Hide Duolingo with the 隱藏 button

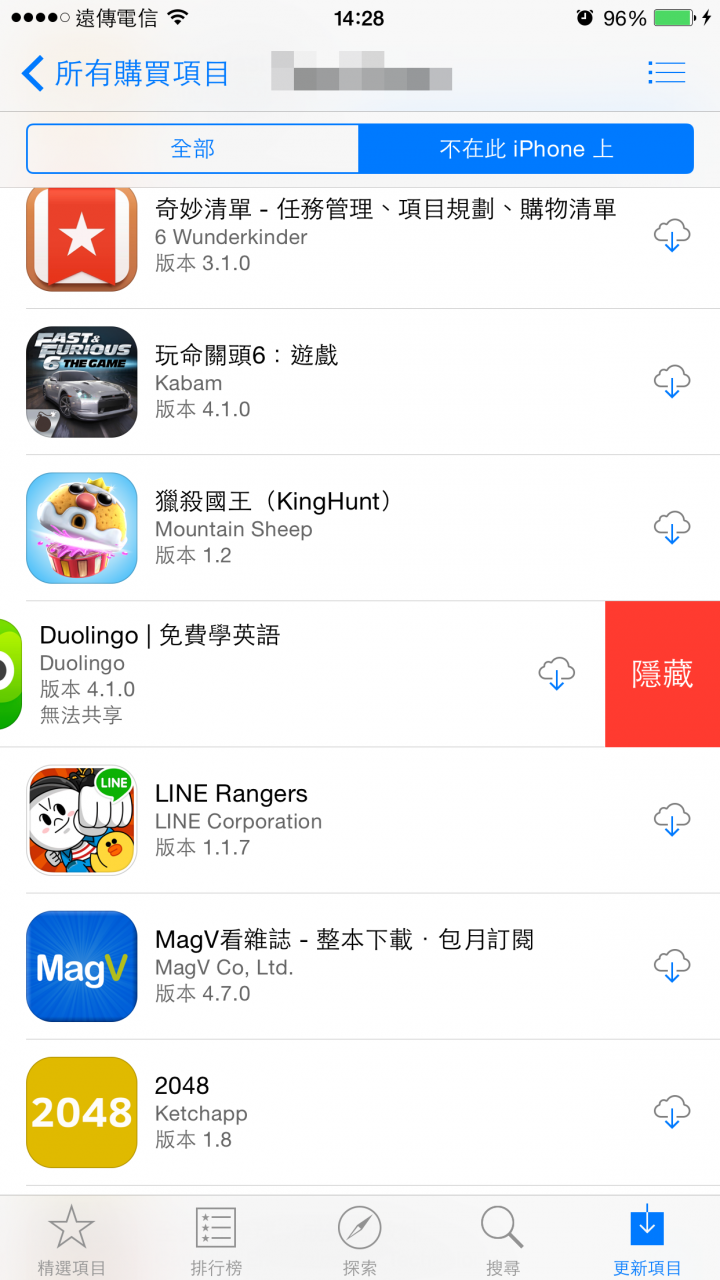point(662,674)
